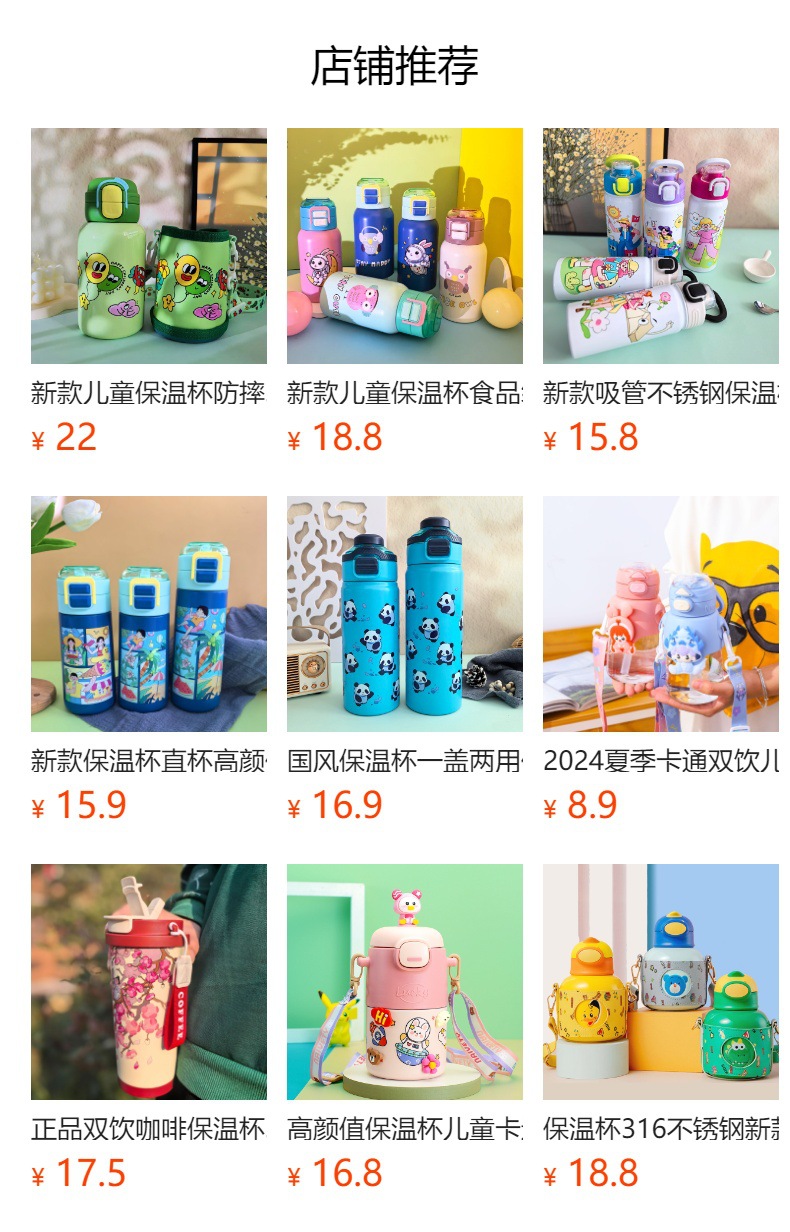This screenshot has width=790, height=1232.
Task: View the ¥18.8 新款儿童保温杯食品 item
Action: [x=404, y=246]
